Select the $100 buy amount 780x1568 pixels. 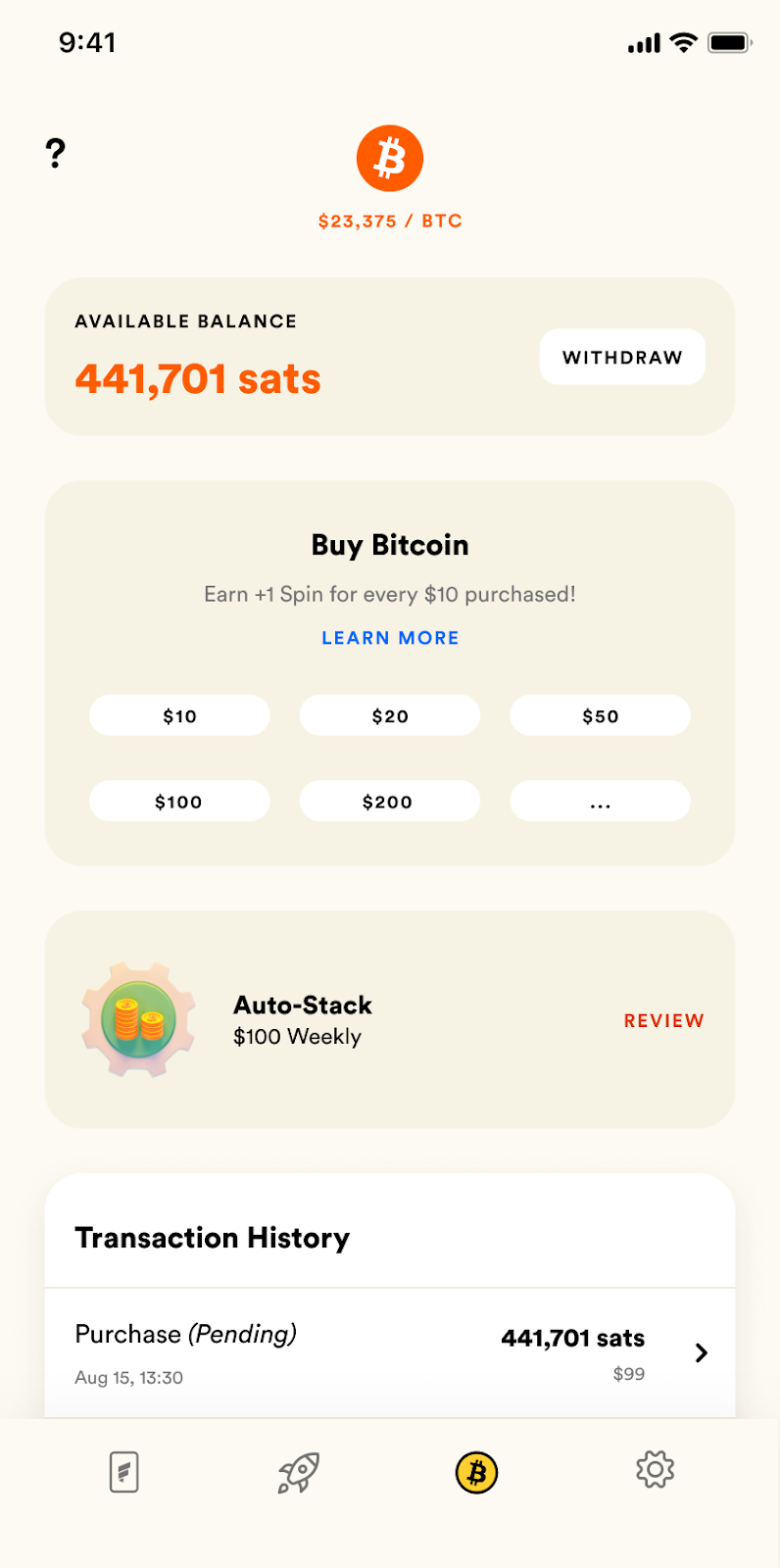pos(179,801)
